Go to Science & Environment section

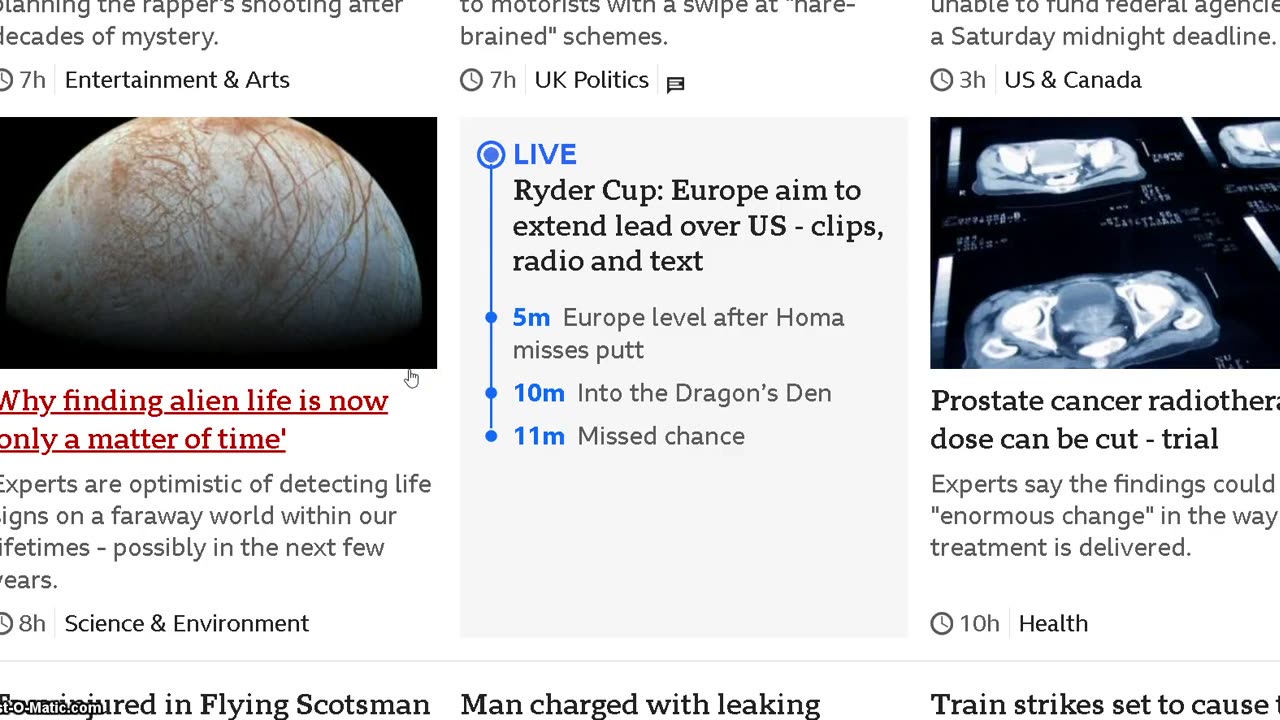pyautogui.click(x=186, y=623)
